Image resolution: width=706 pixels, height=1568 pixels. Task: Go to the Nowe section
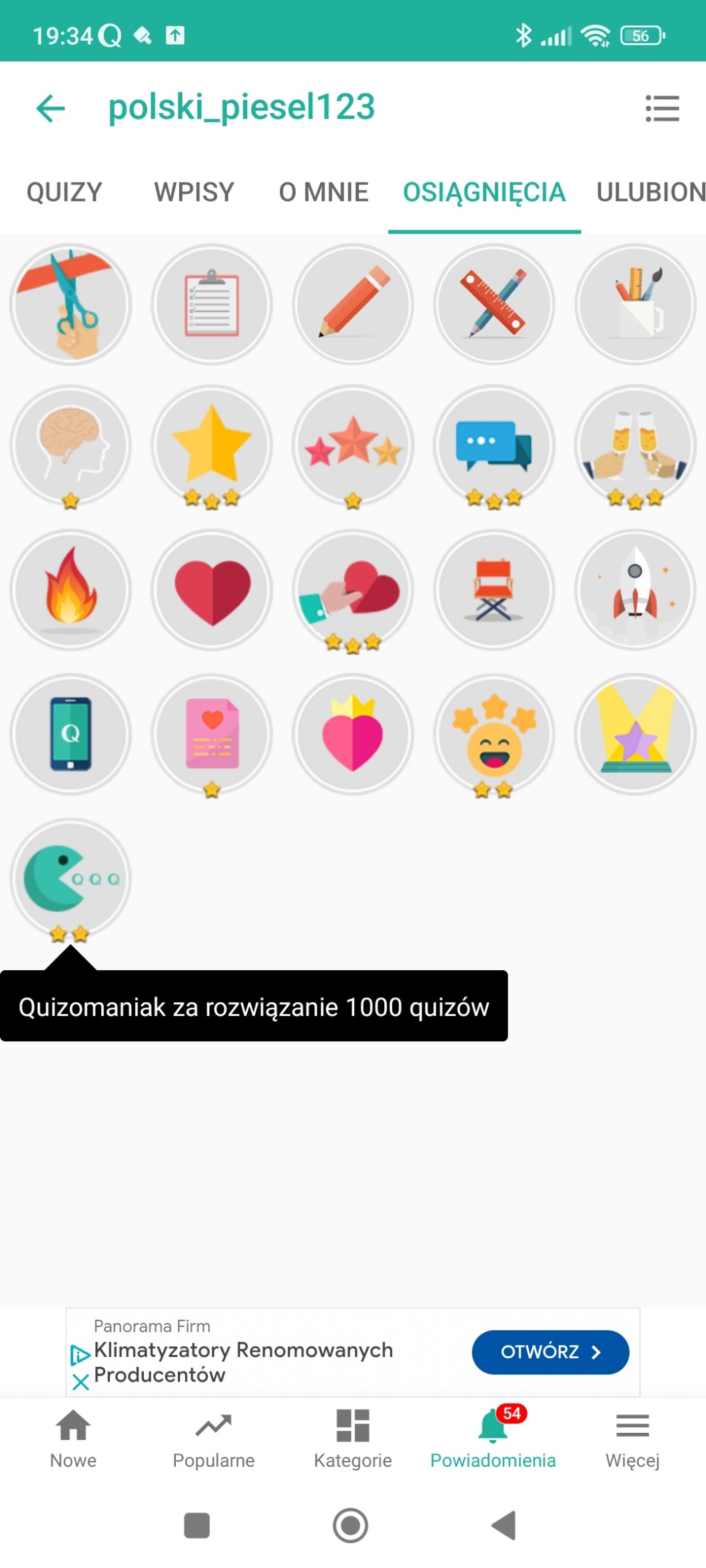pos(73,1438)
